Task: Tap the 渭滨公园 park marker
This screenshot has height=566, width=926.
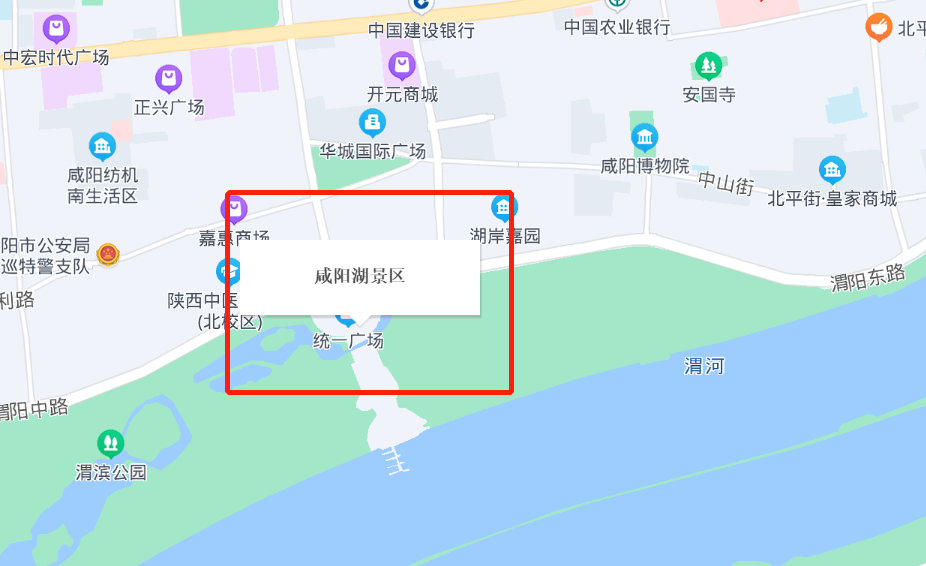Action: coord(110,443)
